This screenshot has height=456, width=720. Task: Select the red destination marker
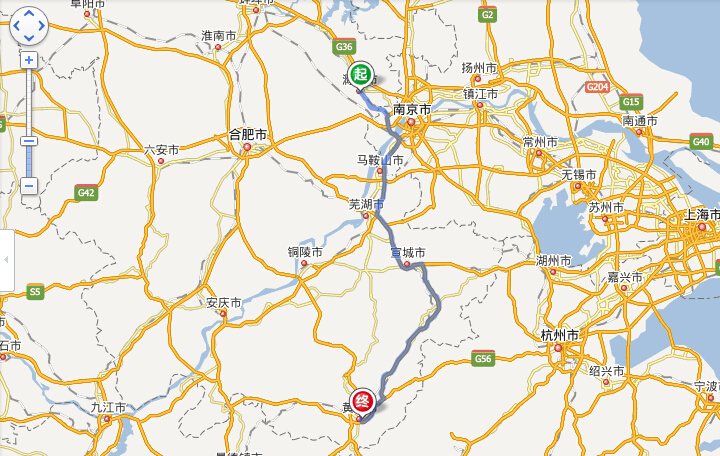click(363, 400)
